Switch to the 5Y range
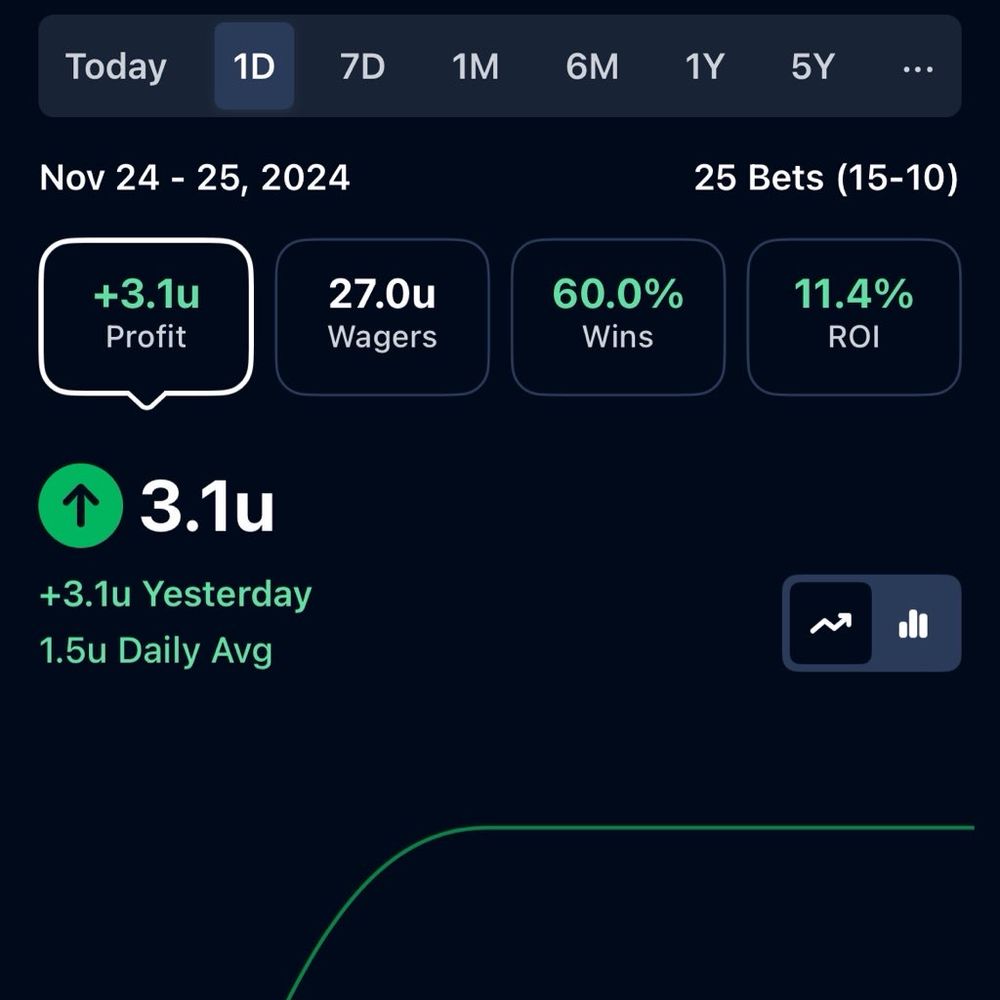This screenshot has height=1000, width=1000. (812, 66)
